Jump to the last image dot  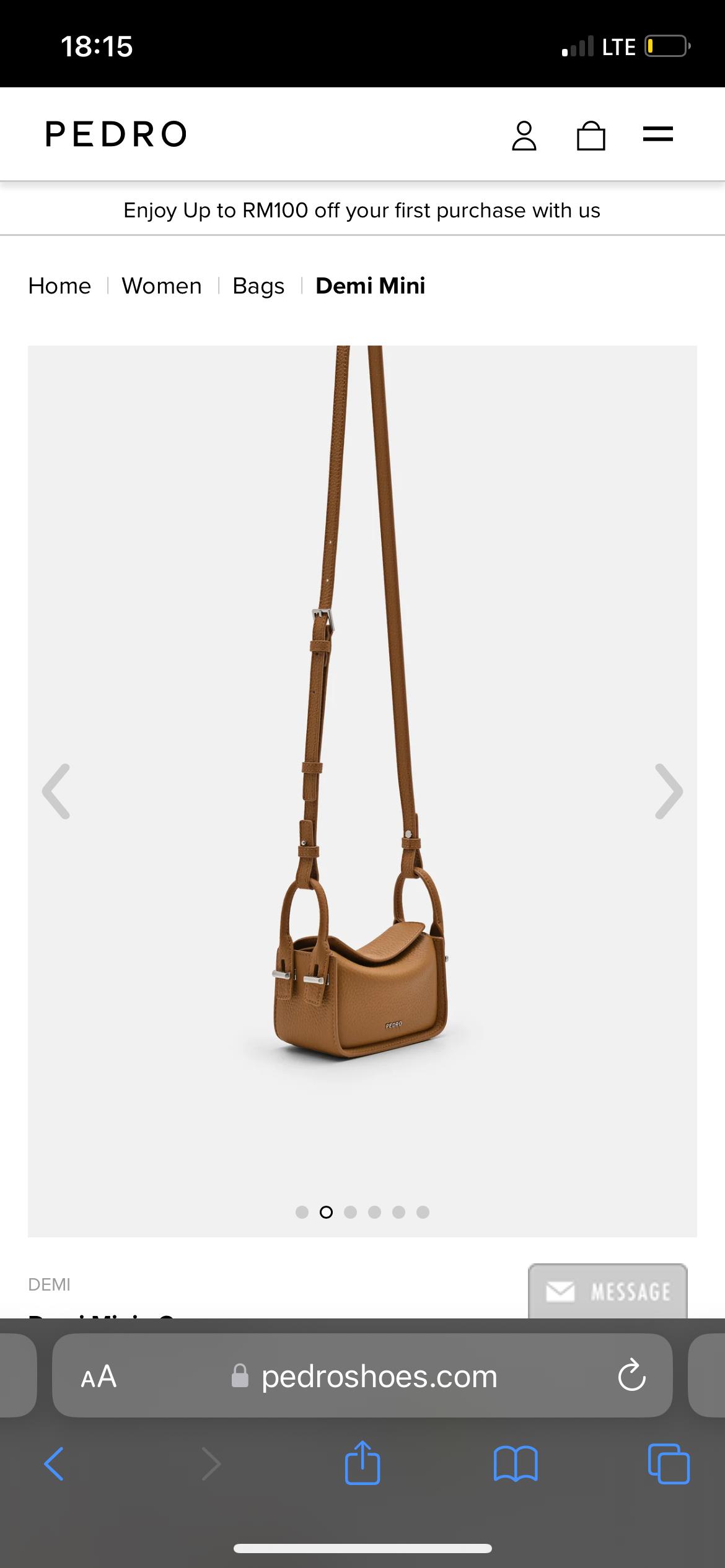[x=423, y=1212]
